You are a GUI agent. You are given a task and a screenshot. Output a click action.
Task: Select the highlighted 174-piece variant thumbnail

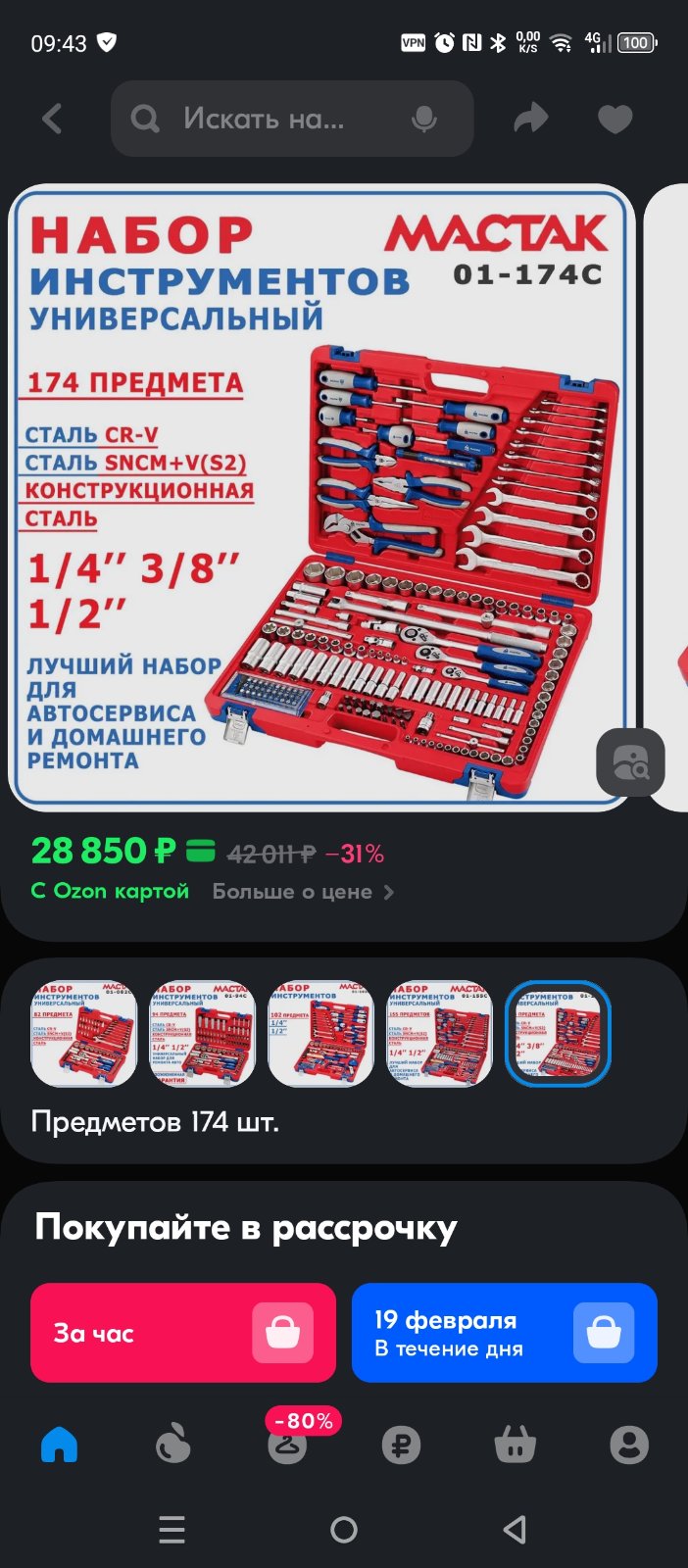click(558, 1034)
